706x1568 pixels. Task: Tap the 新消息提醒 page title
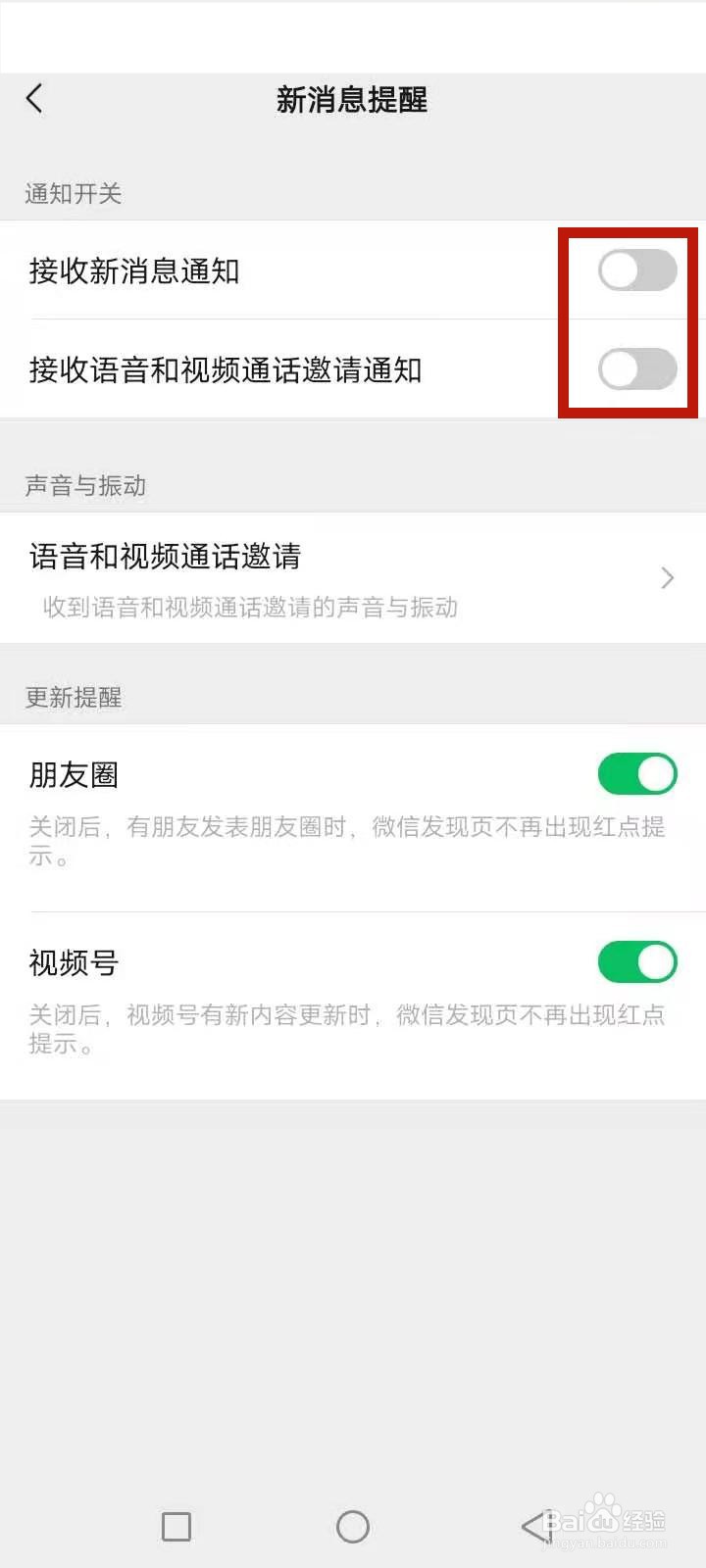pyautogui.click(x=352, y=100)
